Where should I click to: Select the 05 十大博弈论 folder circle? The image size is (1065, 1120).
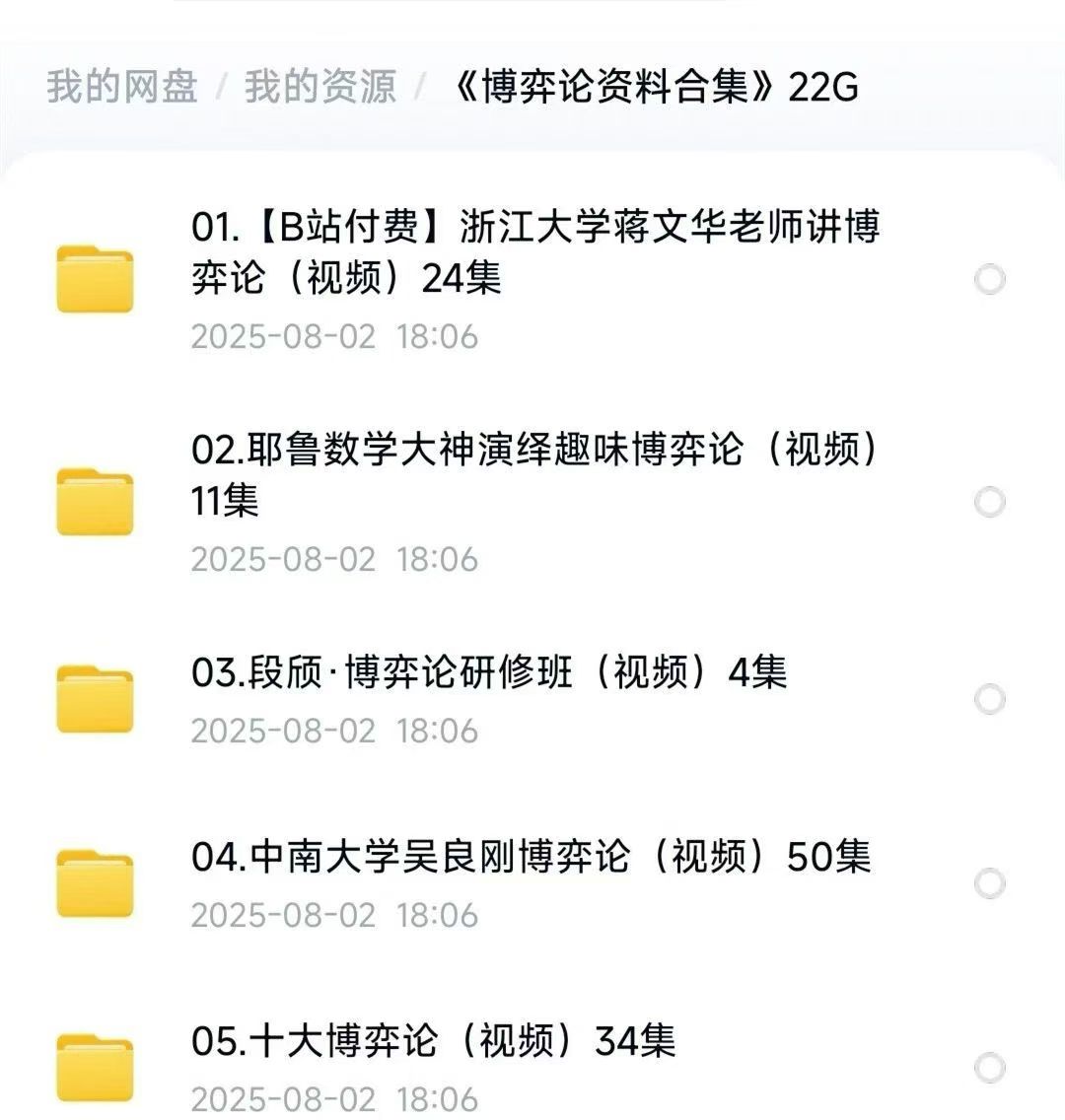(x=989, y=1068)
